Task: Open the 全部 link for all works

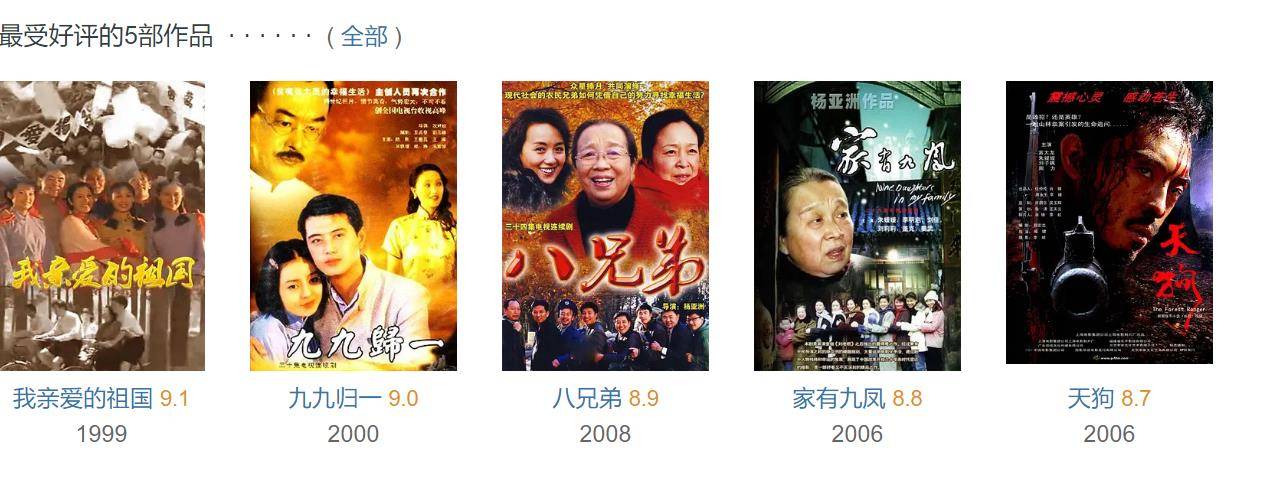Action: [364, 37]
